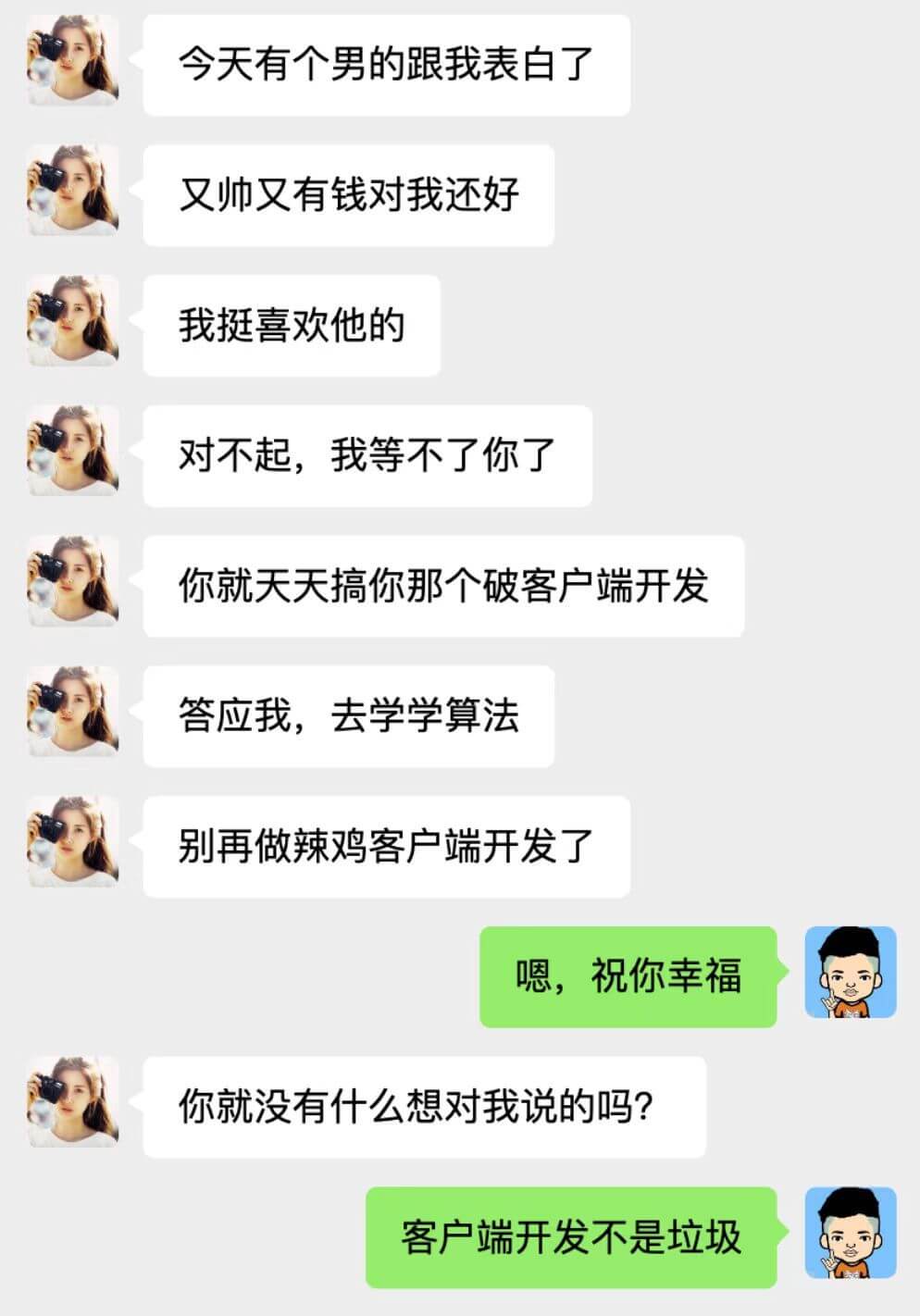920x1316 pixels.
Task: Open the woman's profile avatar beside first message
Action: (x=72, y=63)
